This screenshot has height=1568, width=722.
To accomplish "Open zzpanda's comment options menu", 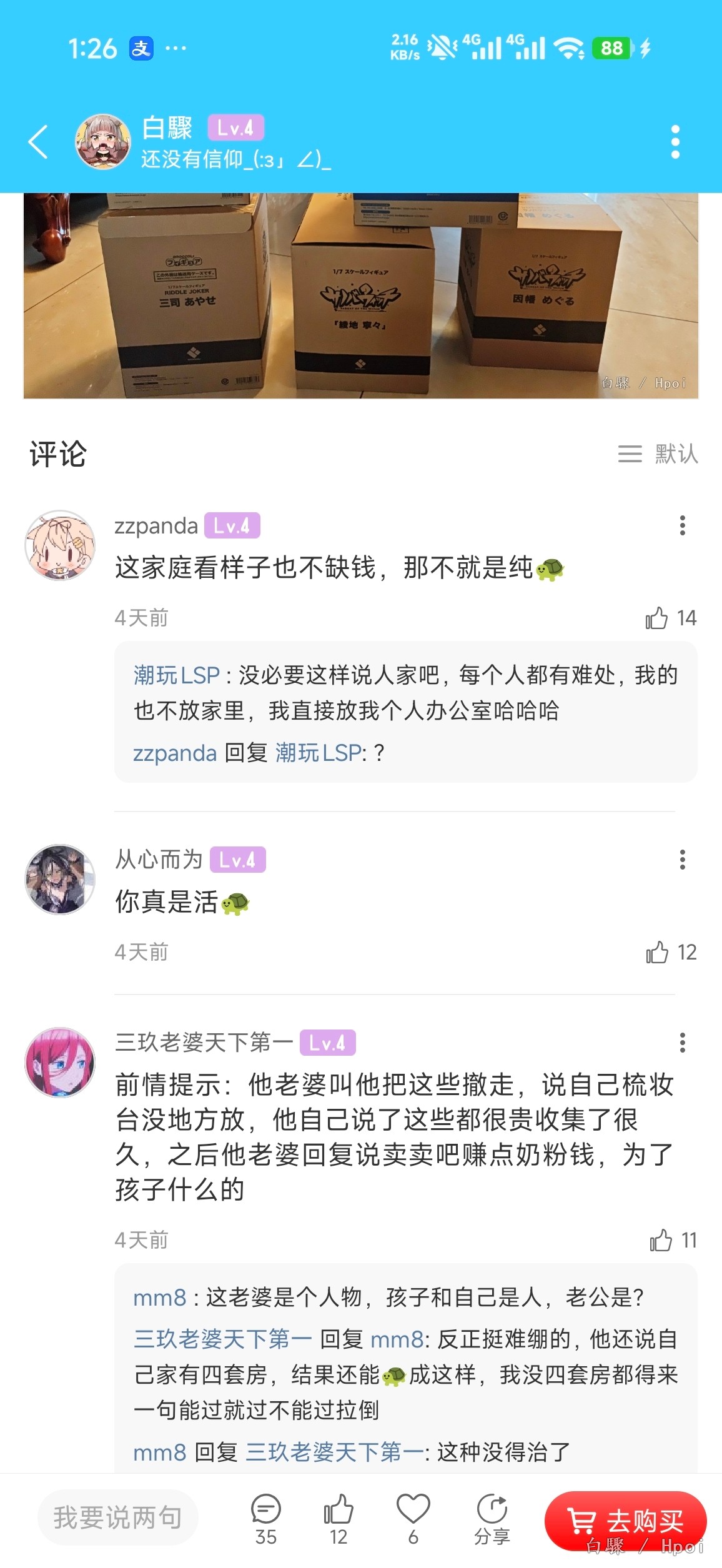I will tap(682, 525).
